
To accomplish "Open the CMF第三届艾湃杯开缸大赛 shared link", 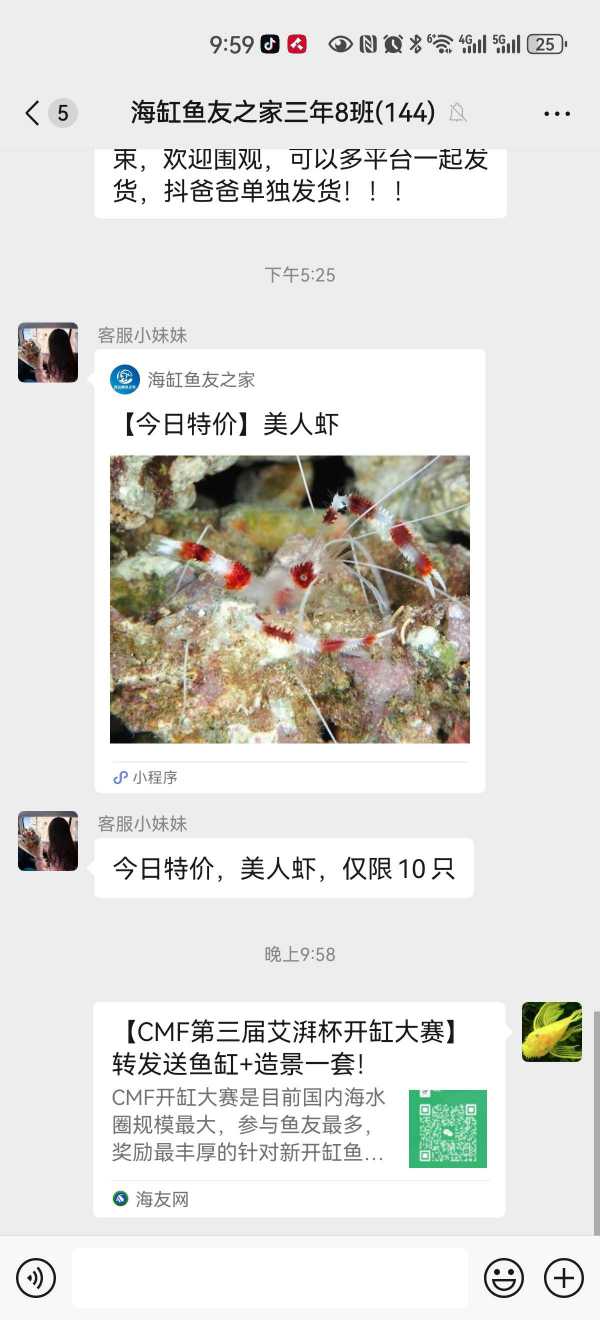I will [299, 1108].
